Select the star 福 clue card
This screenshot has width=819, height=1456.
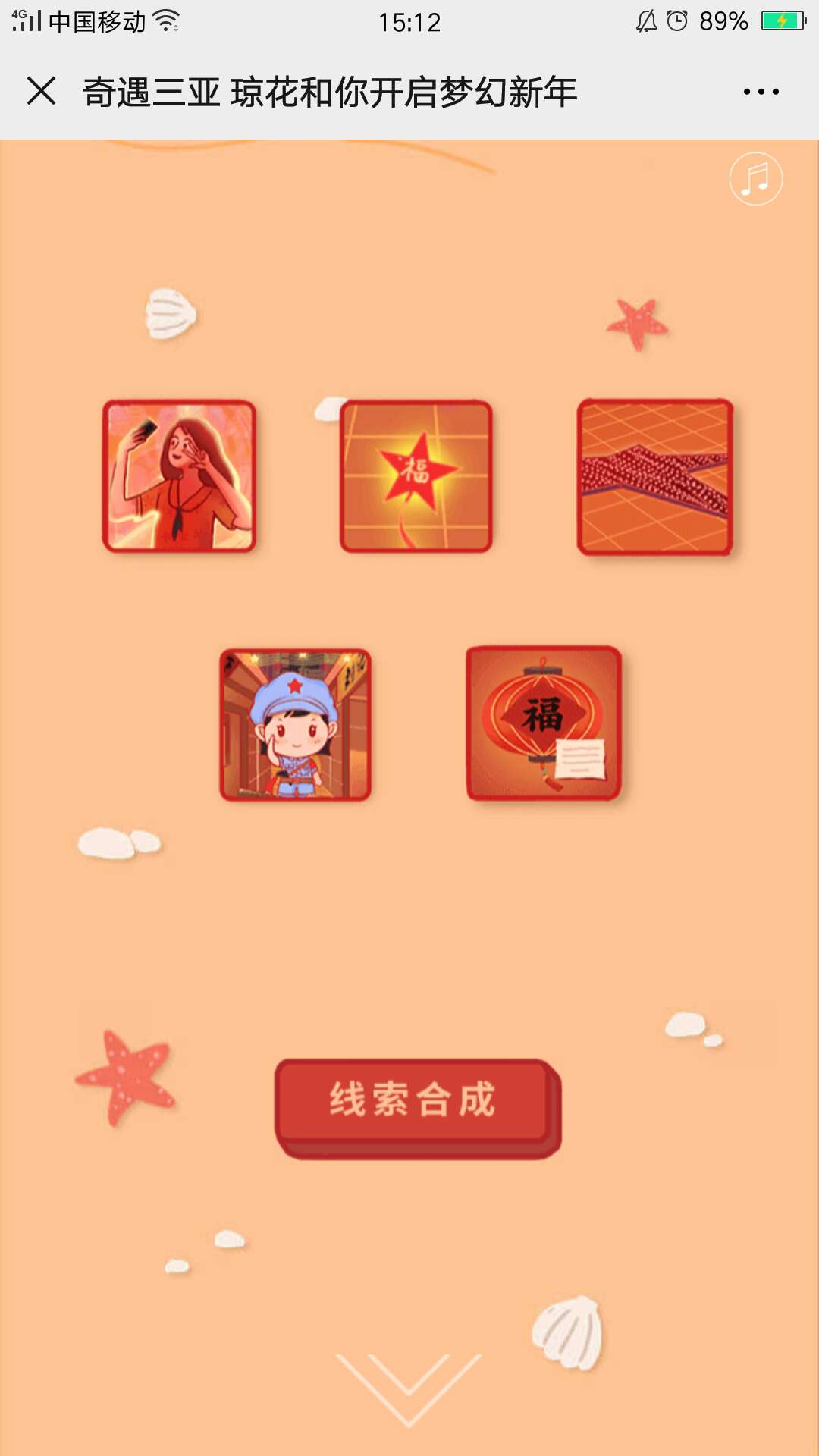click(416, 476)
